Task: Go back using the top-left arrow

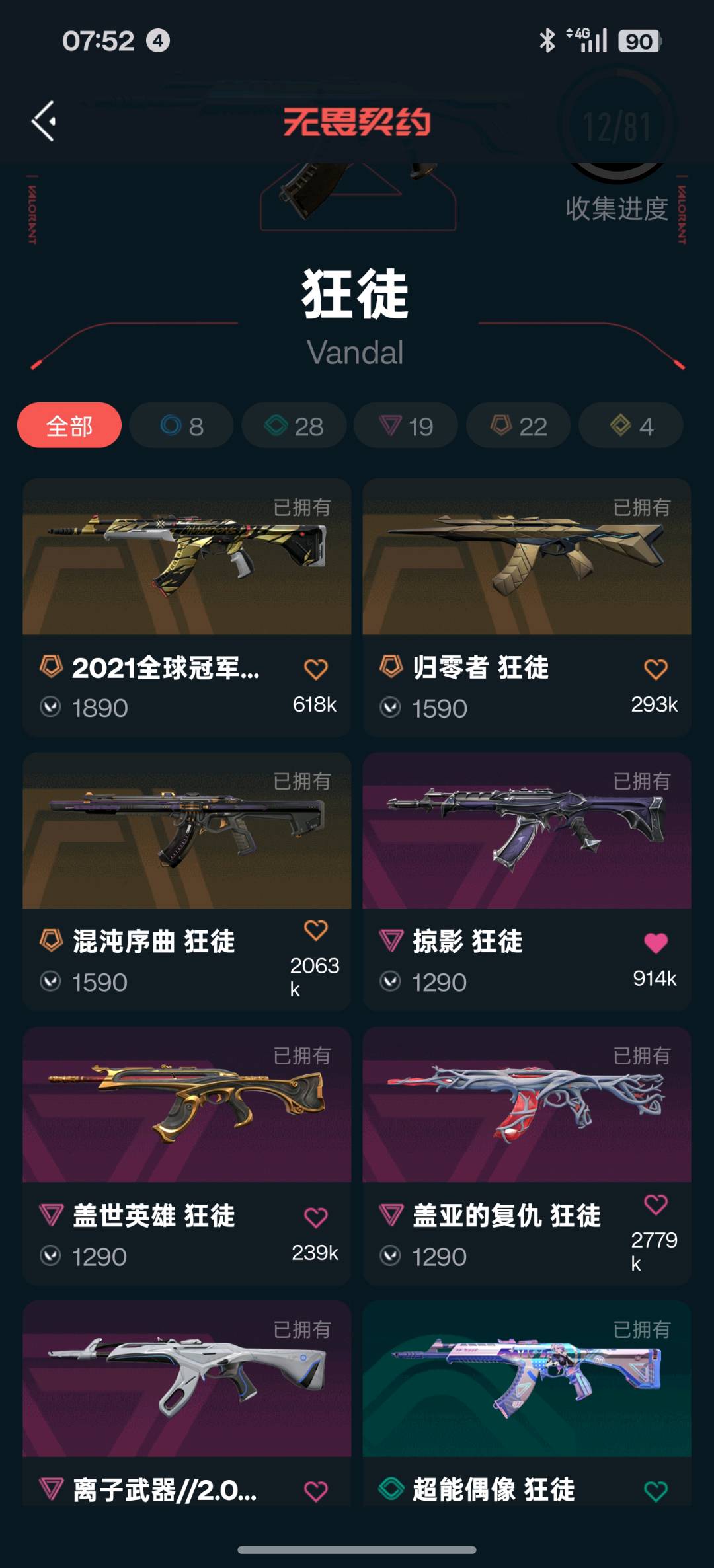Action: click(x=44, y=122)
